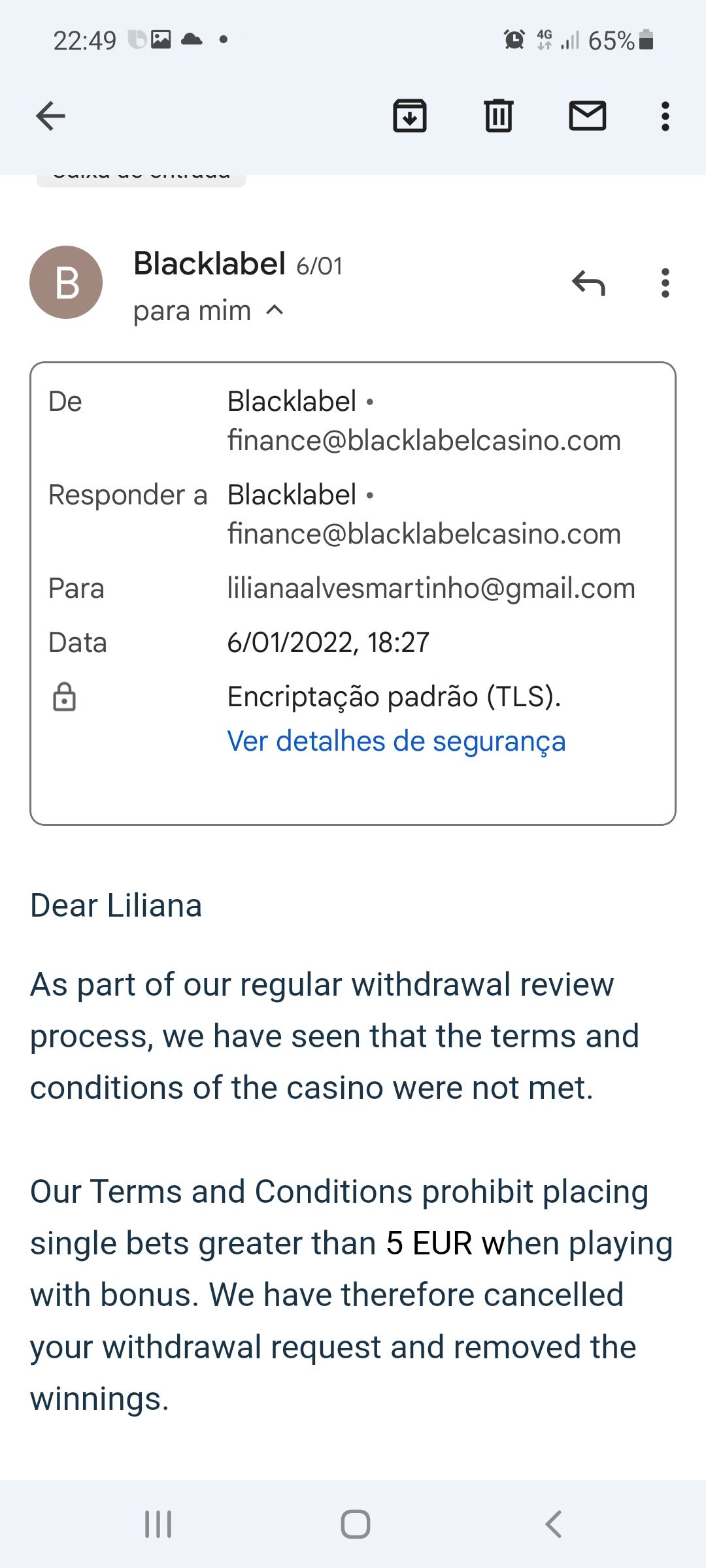Archive this email

410,116
